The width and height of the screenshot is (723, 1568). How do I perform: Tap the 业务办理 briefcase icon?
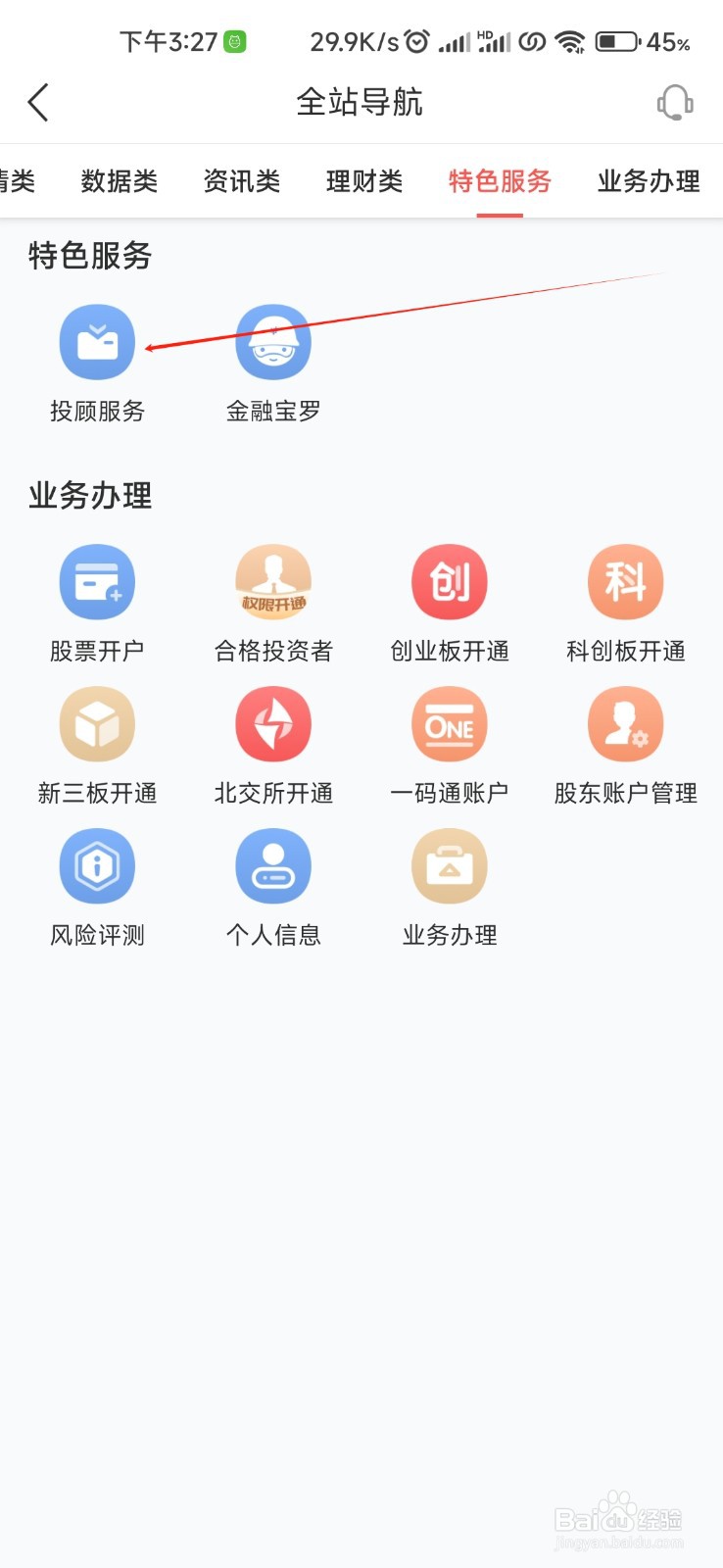(x=450, y=866)
